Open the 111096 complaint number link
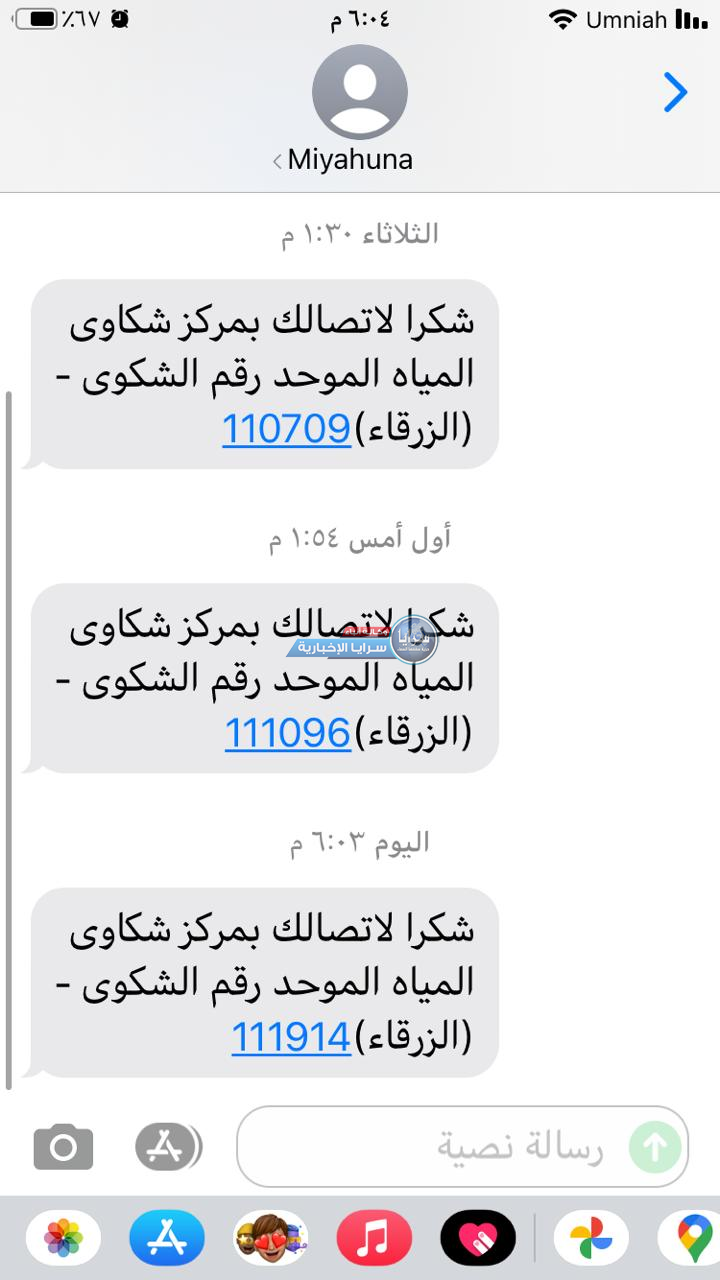 coord(287,734)
